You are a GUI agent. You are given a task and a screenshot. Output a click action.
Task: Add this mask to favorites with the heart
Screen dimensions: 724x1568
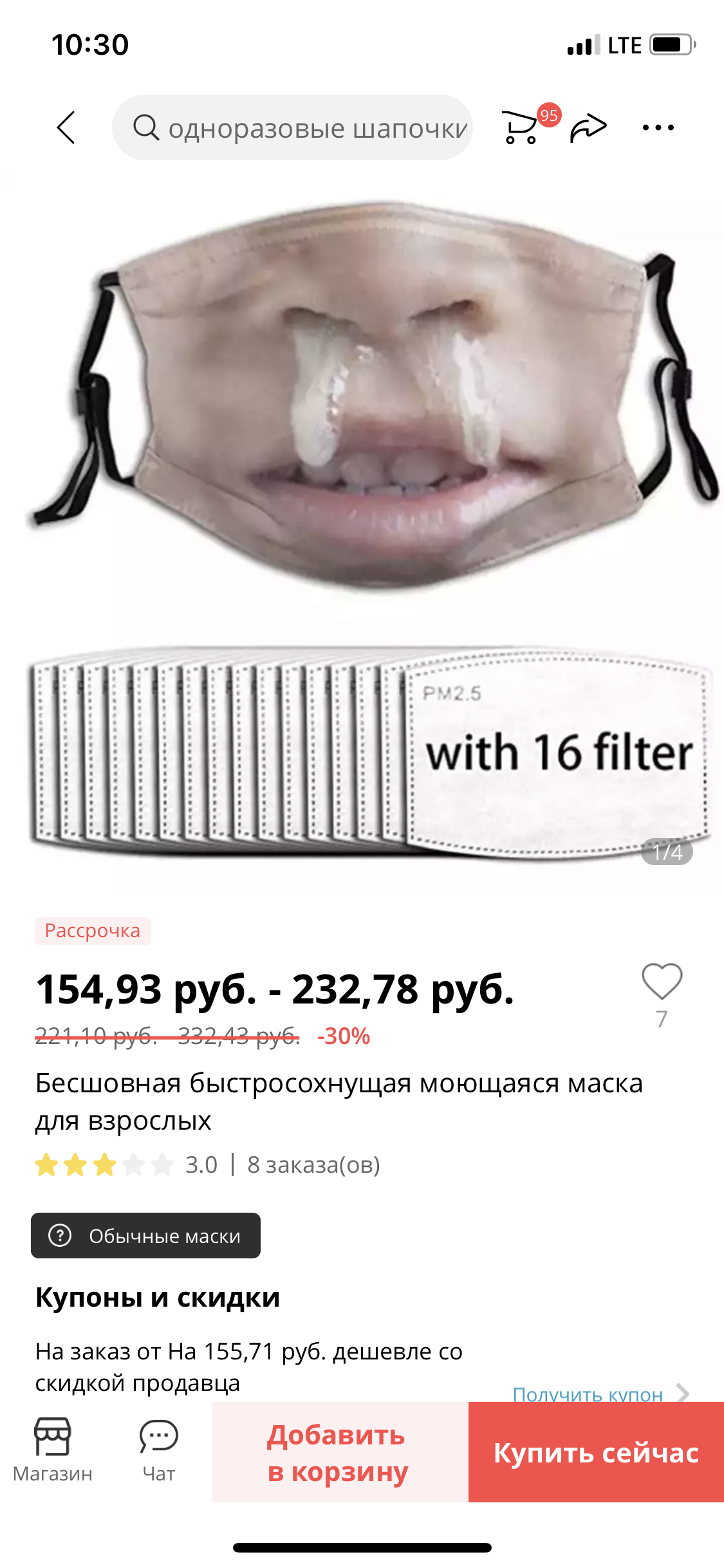662,982
